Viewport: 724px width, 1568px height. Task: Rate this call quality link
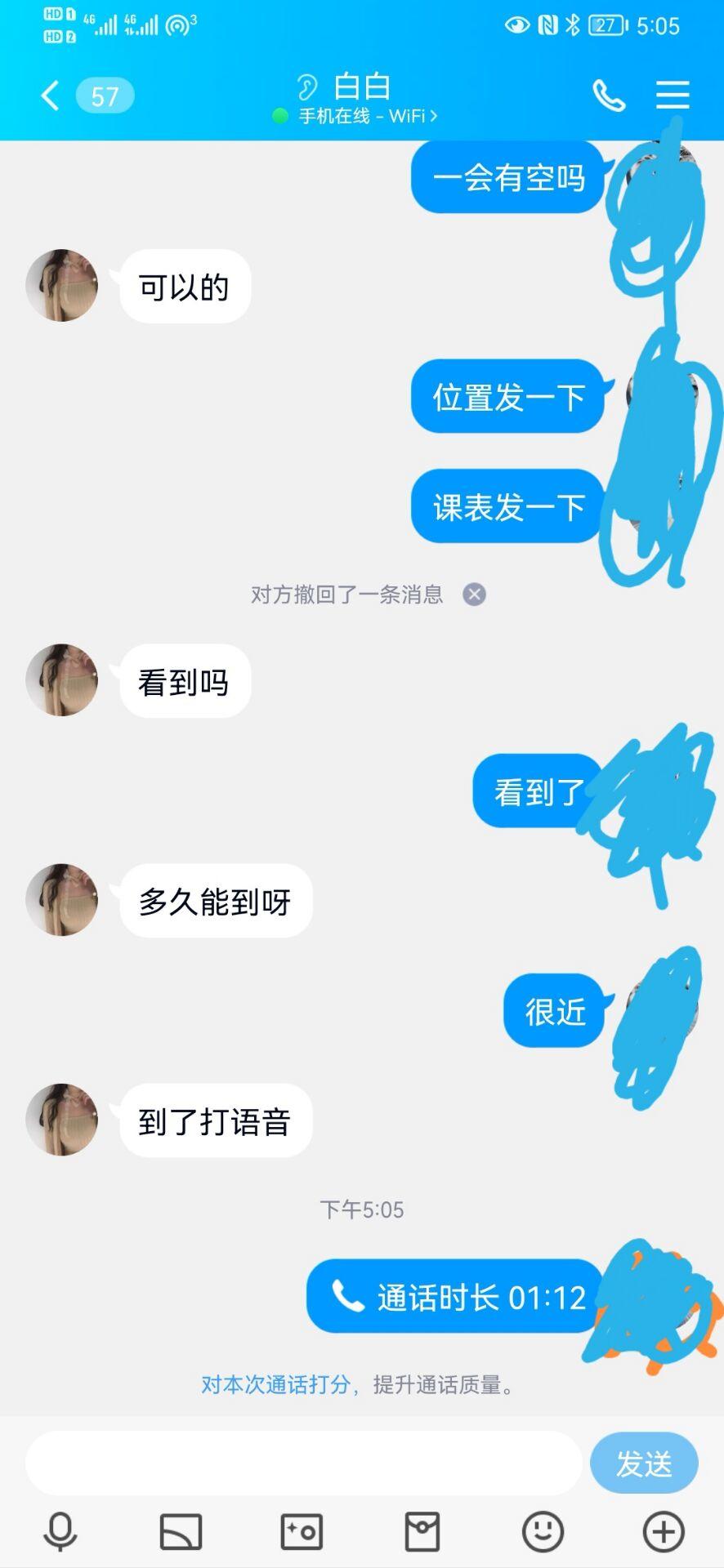tap(276, 1384)
